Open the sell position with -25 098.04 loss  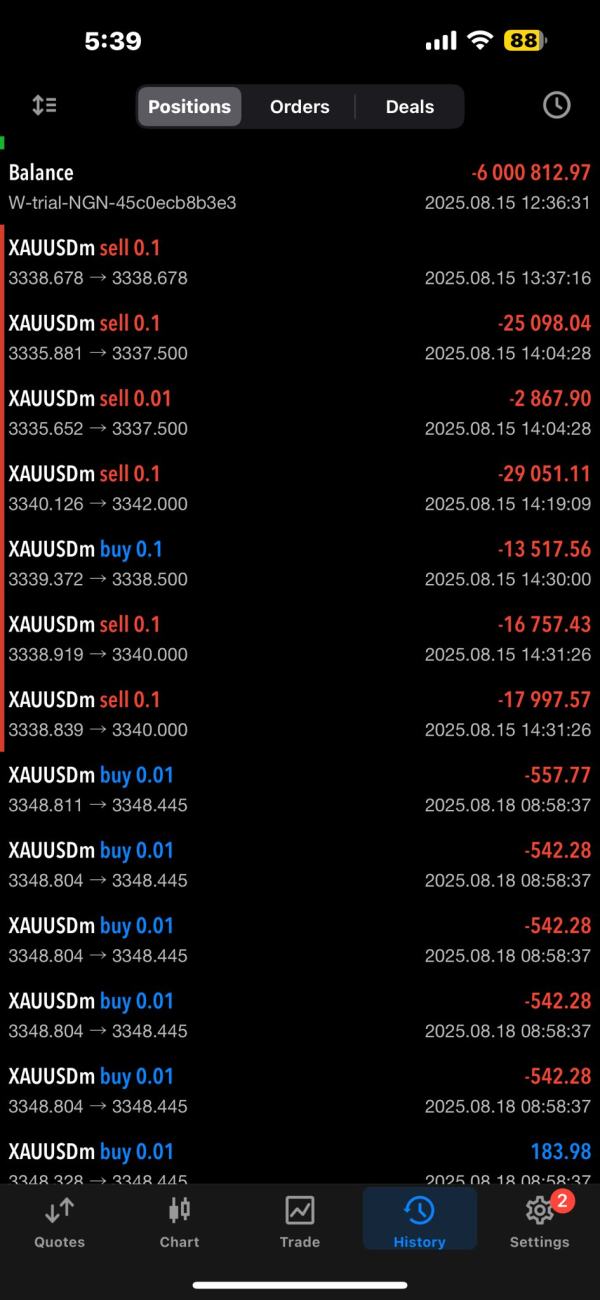pos(300,338)
